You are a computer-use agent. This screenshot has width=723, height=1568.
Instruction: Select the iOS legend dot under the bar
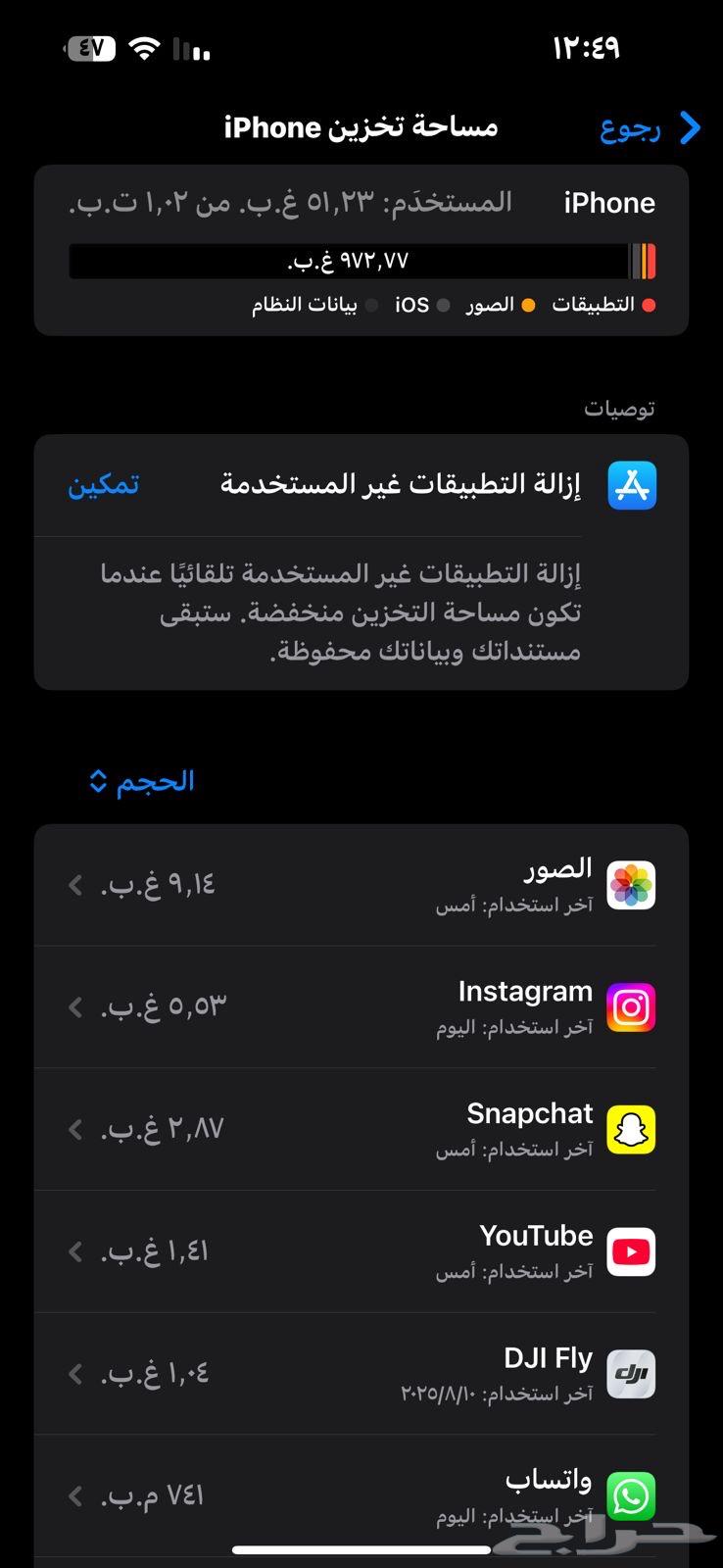click(444, 305)
